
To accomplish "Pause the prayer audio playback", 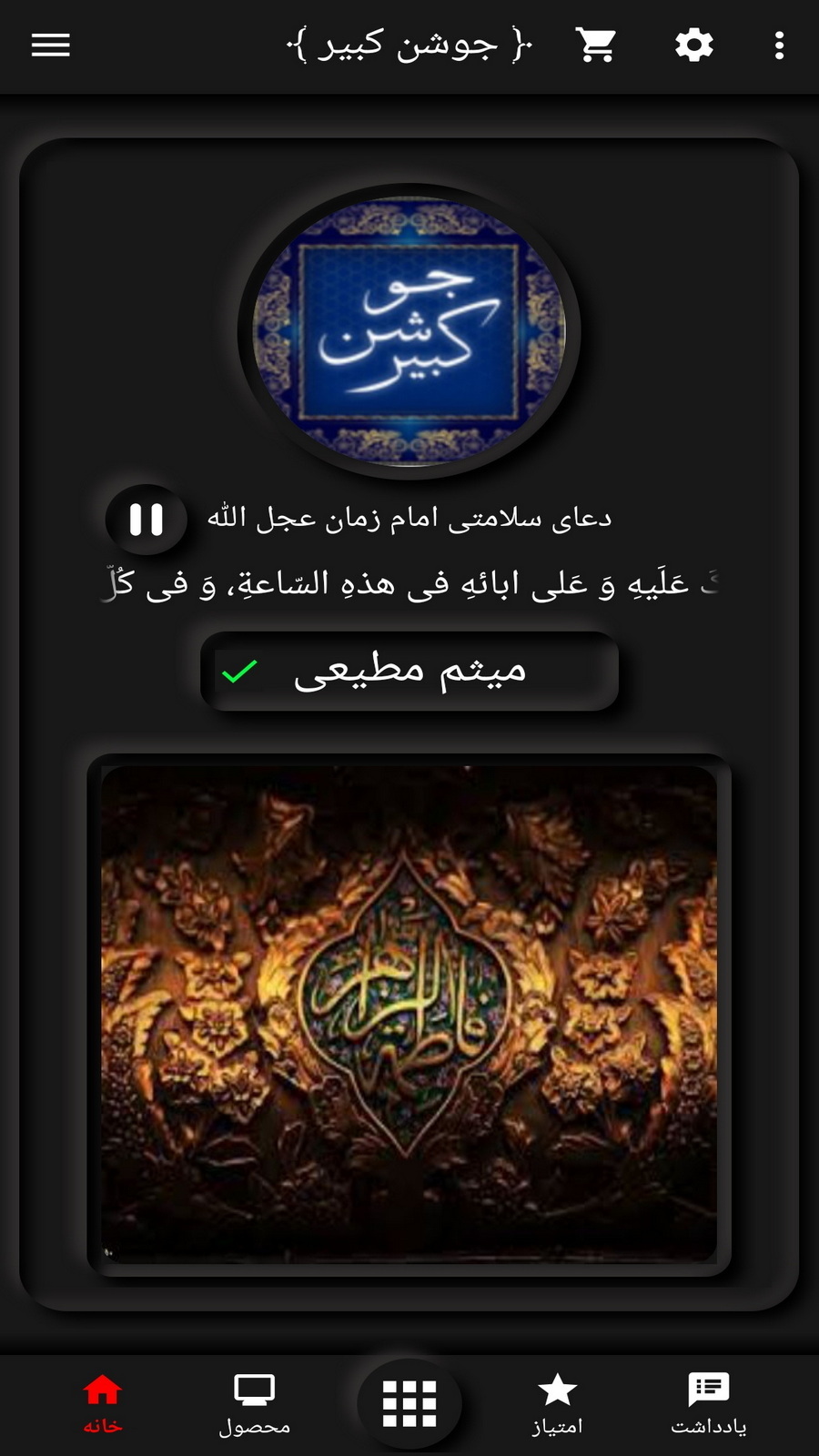I will click(x=146, y=520).
